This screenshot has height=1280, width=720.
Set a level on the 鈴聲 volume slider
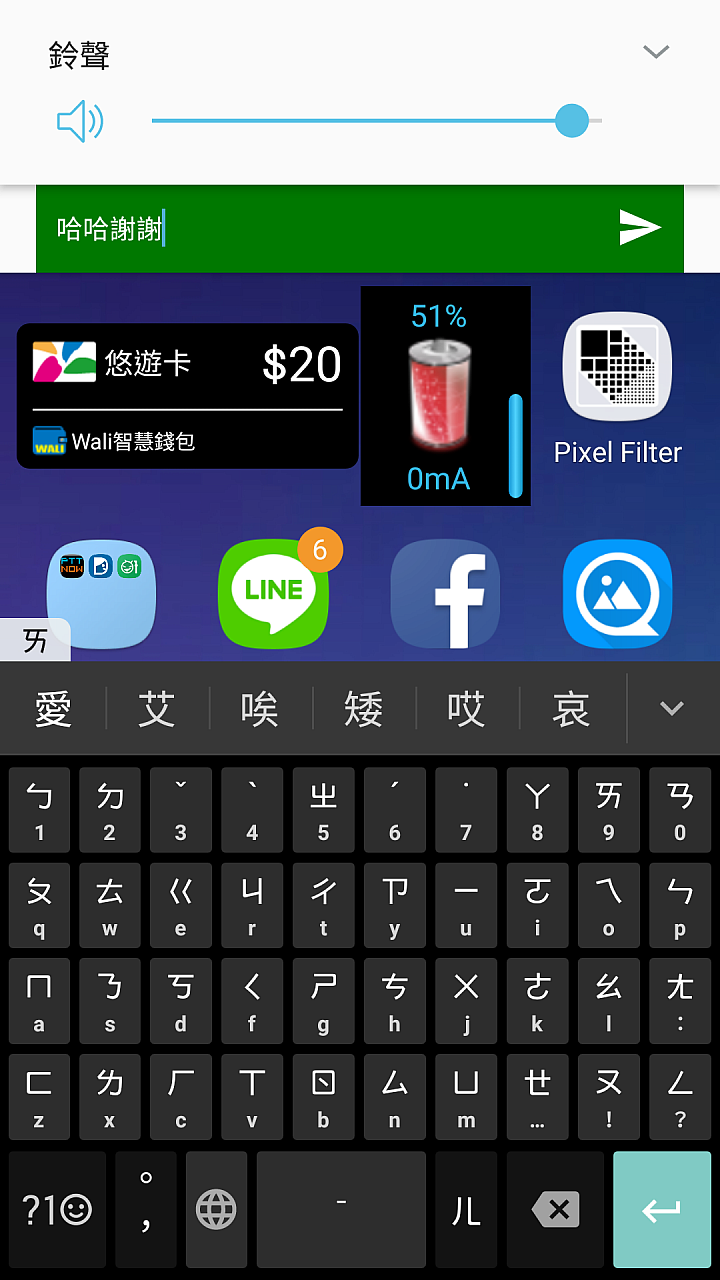(x=376, y=121)
